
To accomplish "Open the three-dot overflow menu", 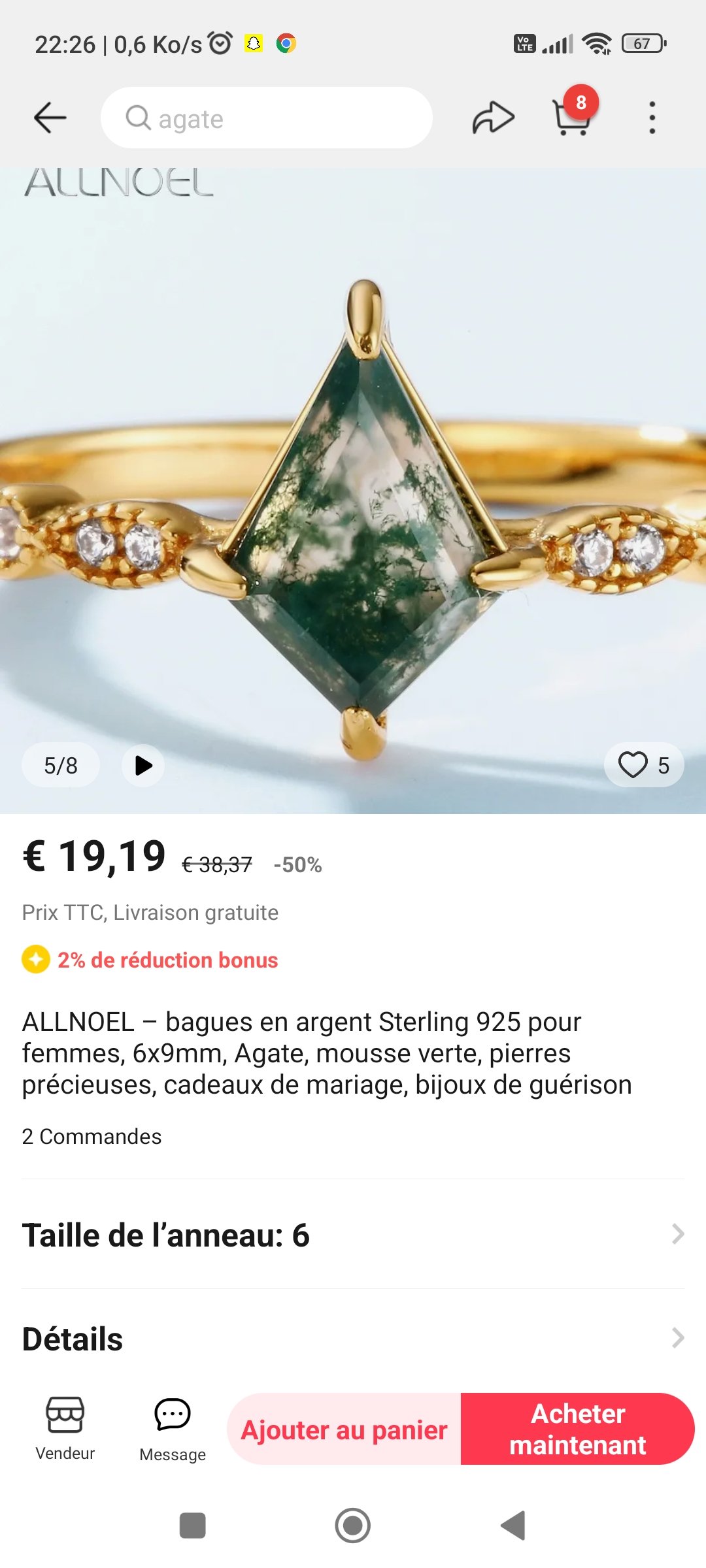I will (x=652, y=118).
